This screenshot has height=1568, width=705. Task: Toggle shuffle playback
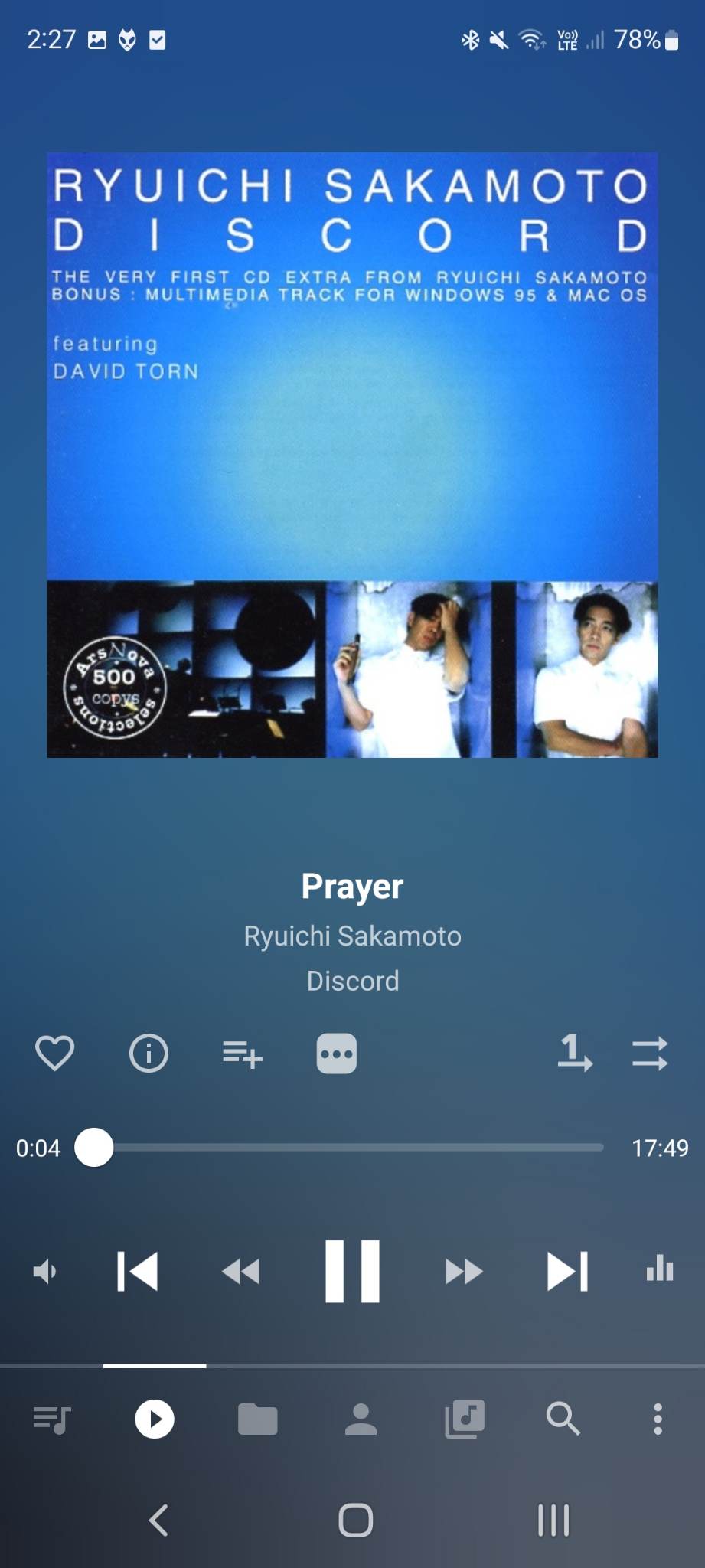(650, 1053)
